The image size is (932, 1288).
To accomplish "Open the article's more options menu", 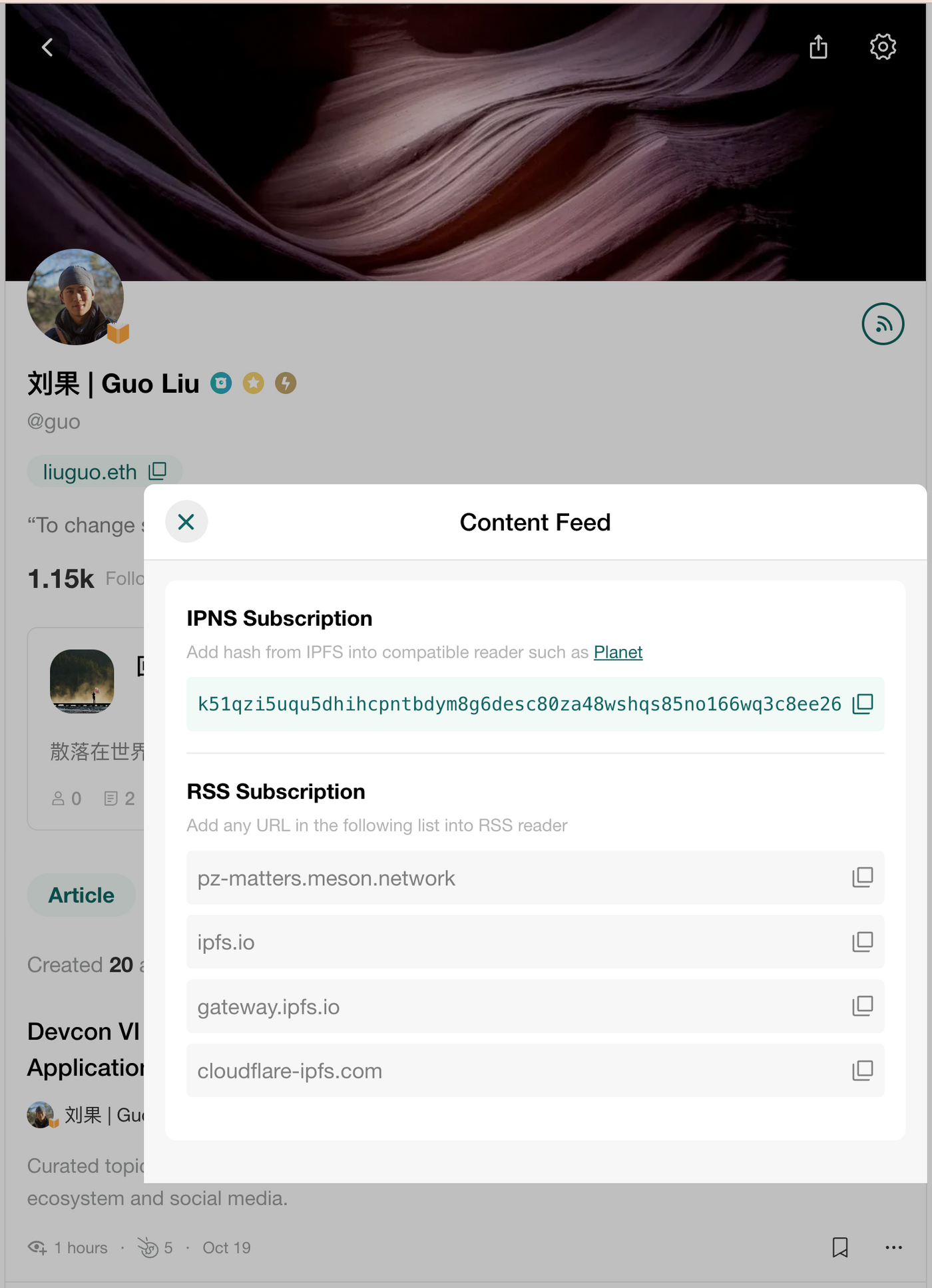I will [x=893, y=1247].
